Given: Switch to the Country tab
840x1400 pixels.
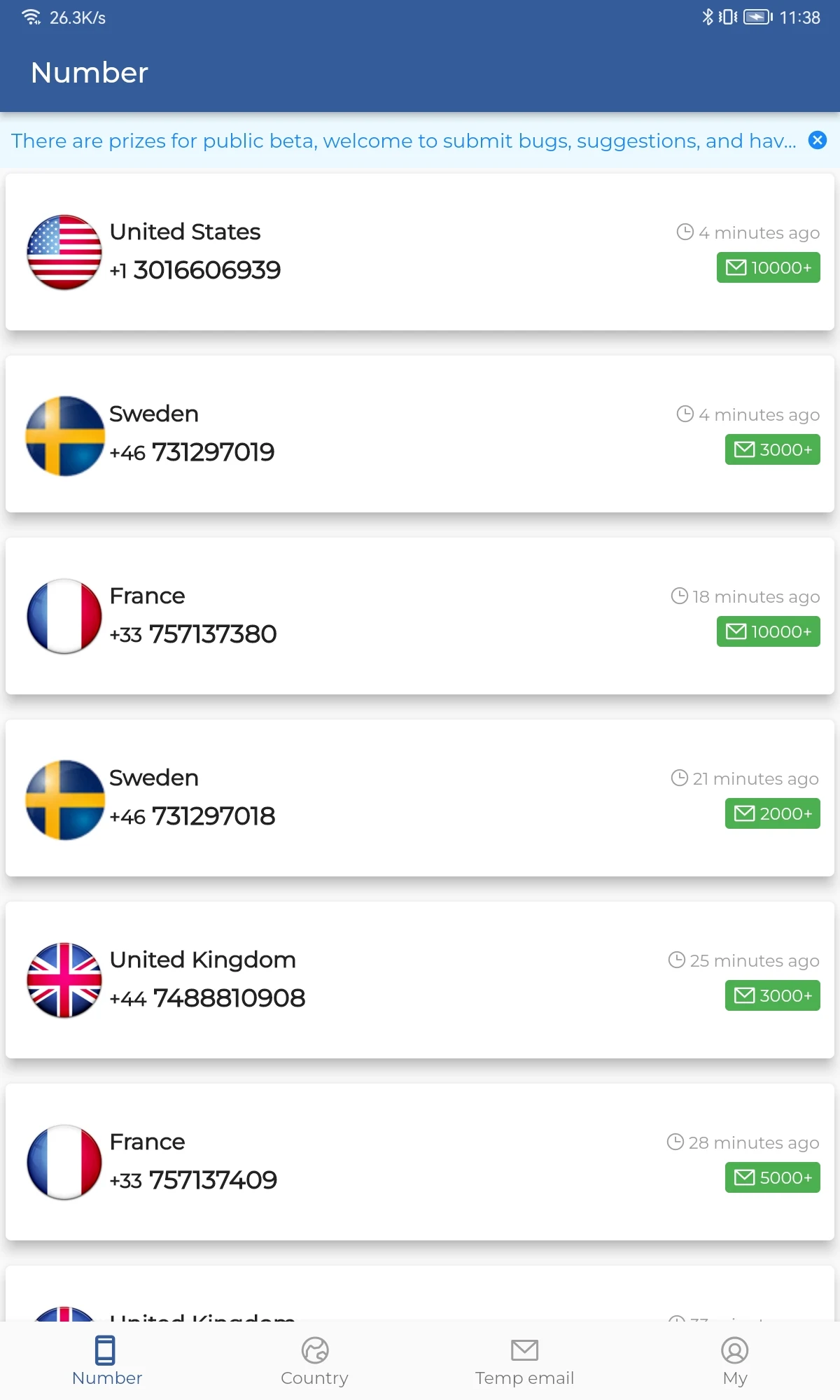Looking at the screenshot, I should tap(314, 1361).
